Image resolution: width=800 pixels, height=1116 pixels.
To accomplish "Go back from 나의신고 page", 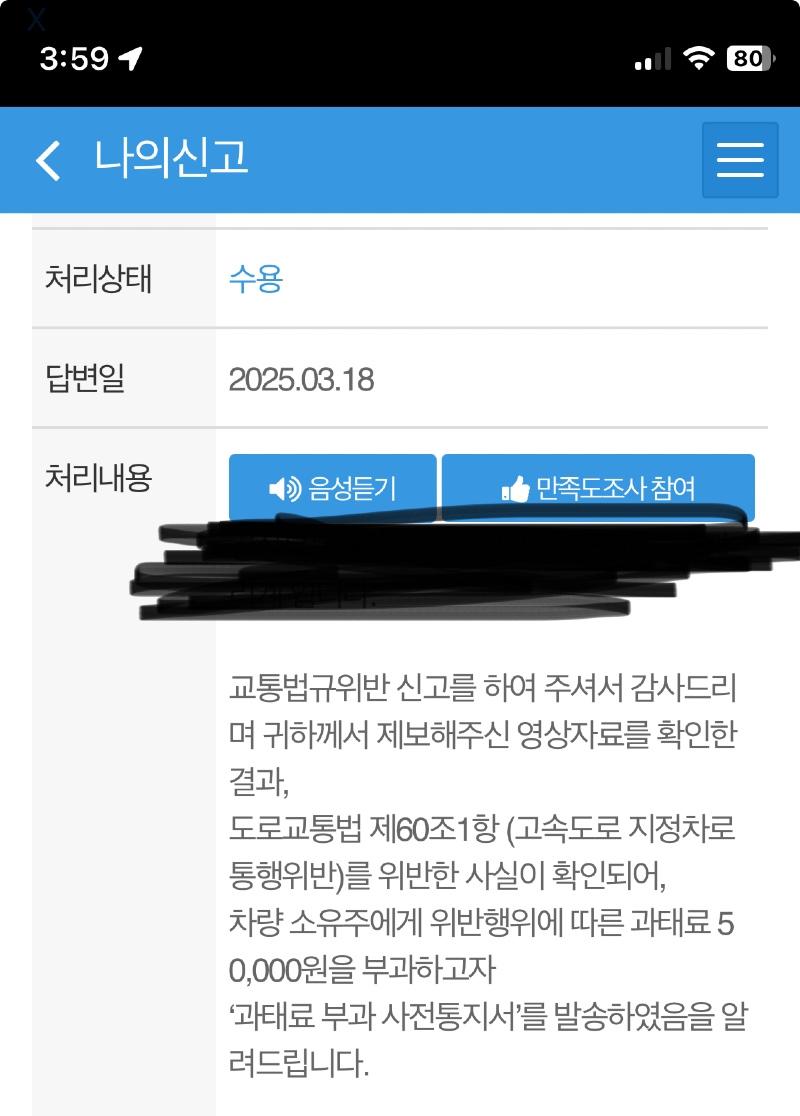I will 48,160.
